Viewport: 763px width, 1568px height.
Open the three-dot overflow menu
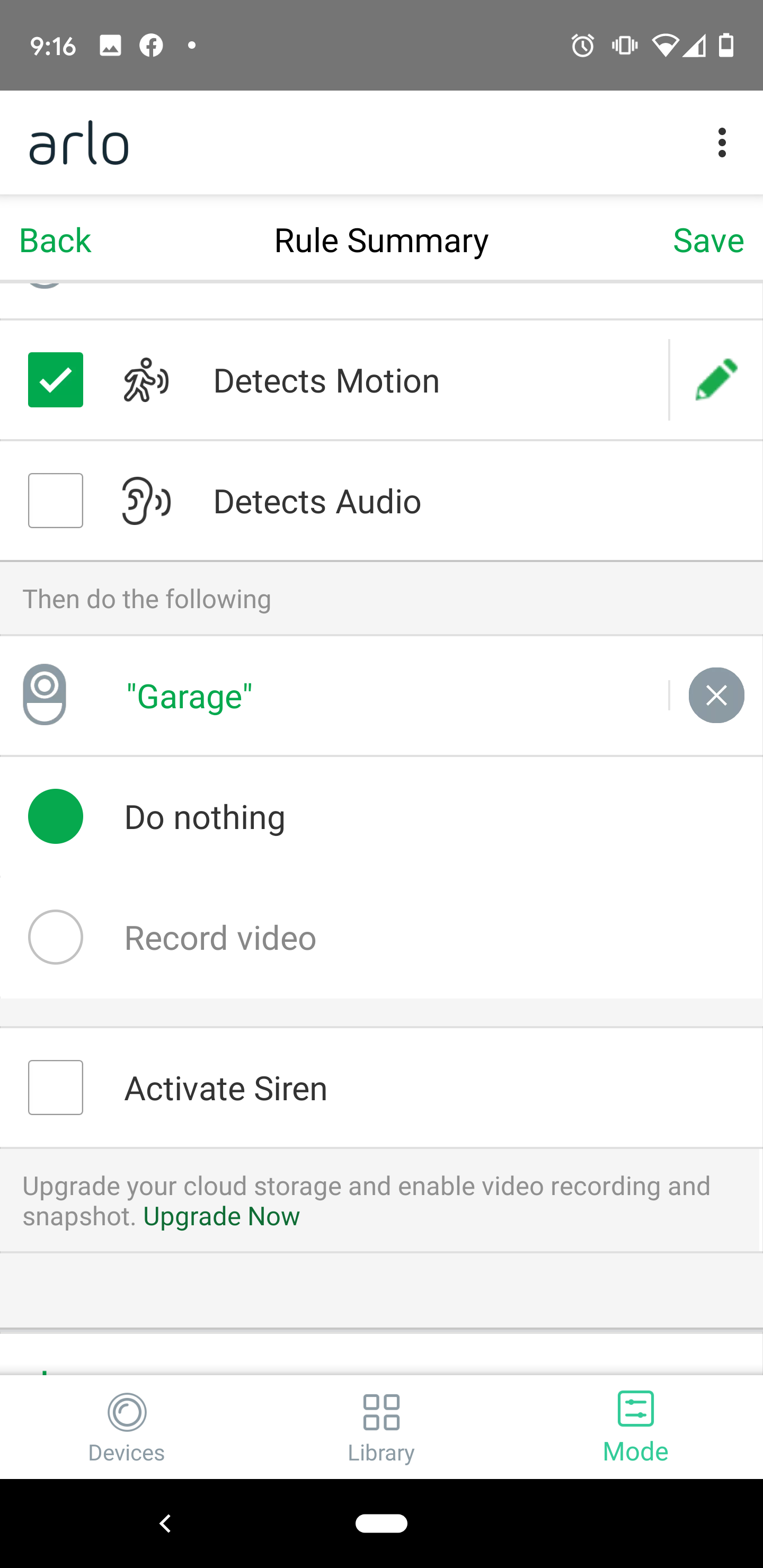tap(722, 143)
